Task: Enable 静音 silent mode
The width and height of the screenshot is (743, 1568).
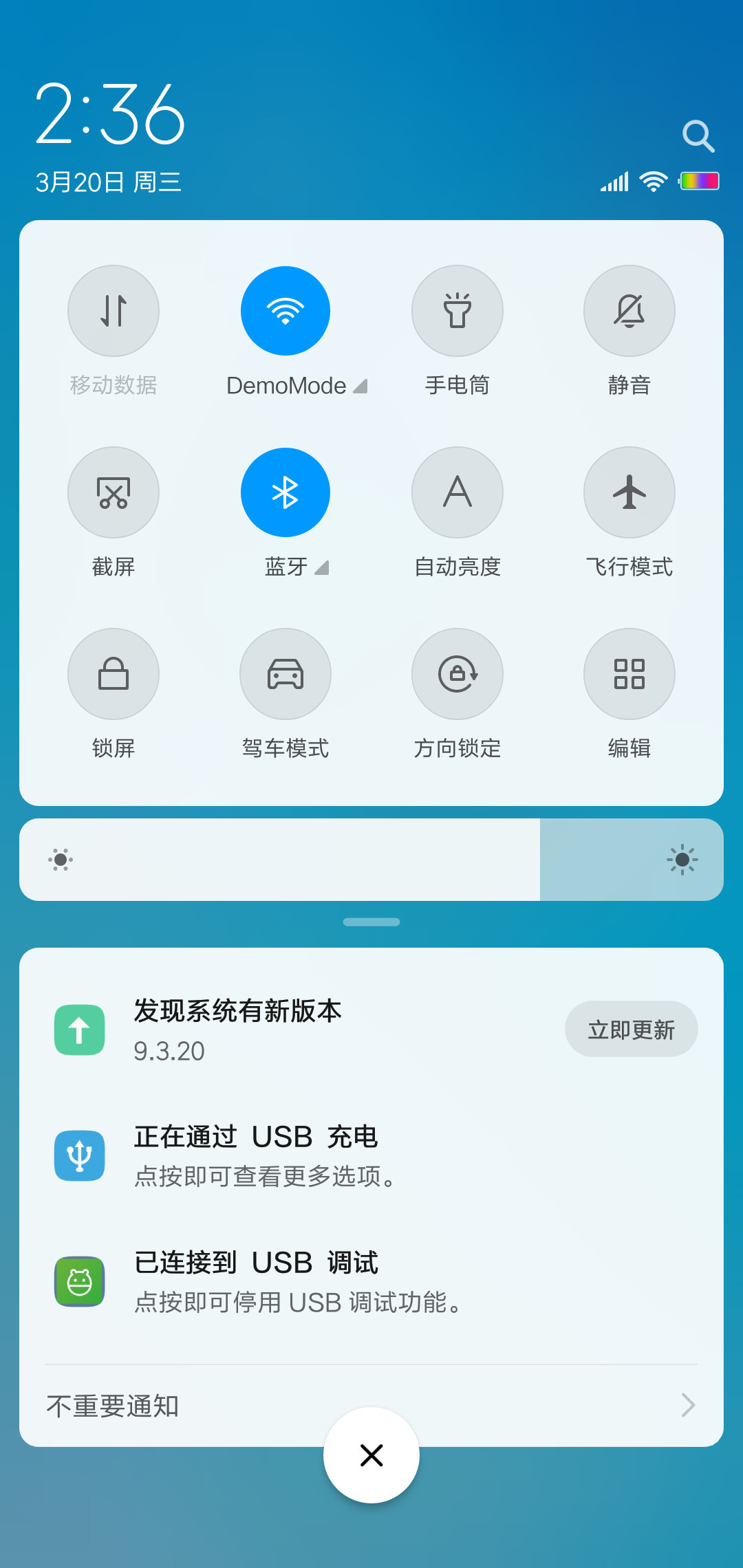Action: tap(629, 311)
